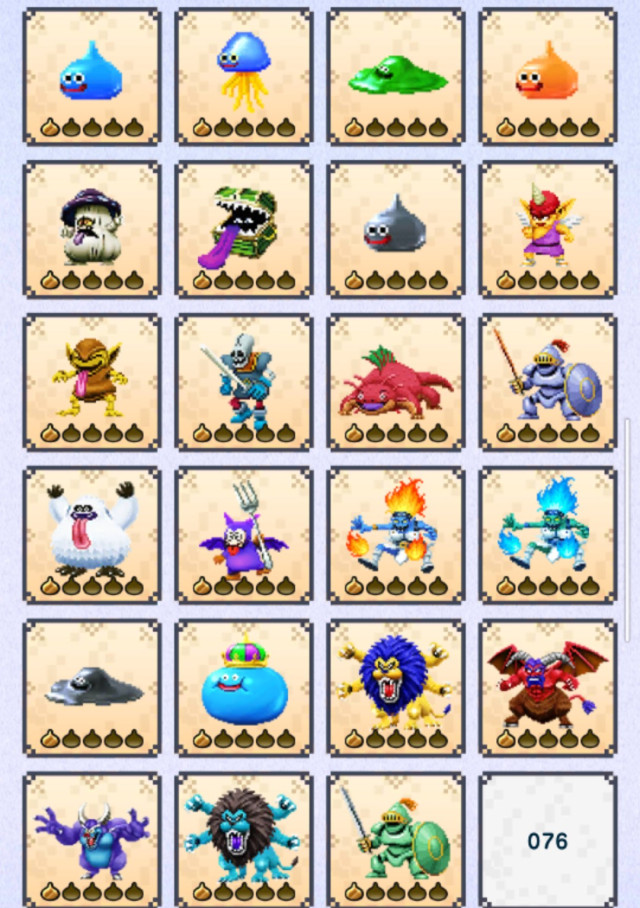This screenshot has width=640, height=908.
Task: Open the blue slime monster tile
Action: point(92,77)
